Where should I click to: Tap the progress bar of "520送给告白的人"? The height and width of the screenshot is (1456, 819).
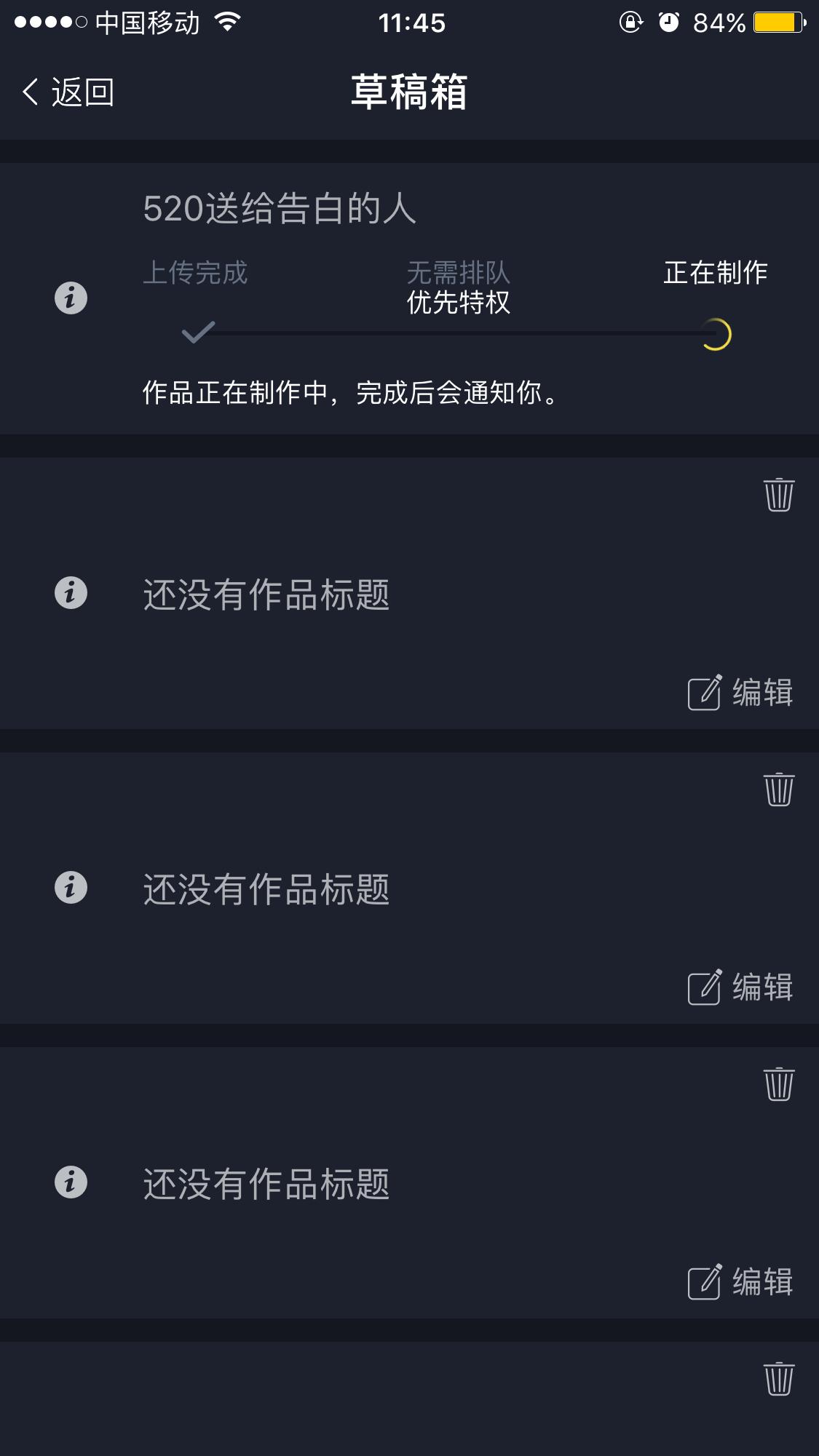coord(459,334)
